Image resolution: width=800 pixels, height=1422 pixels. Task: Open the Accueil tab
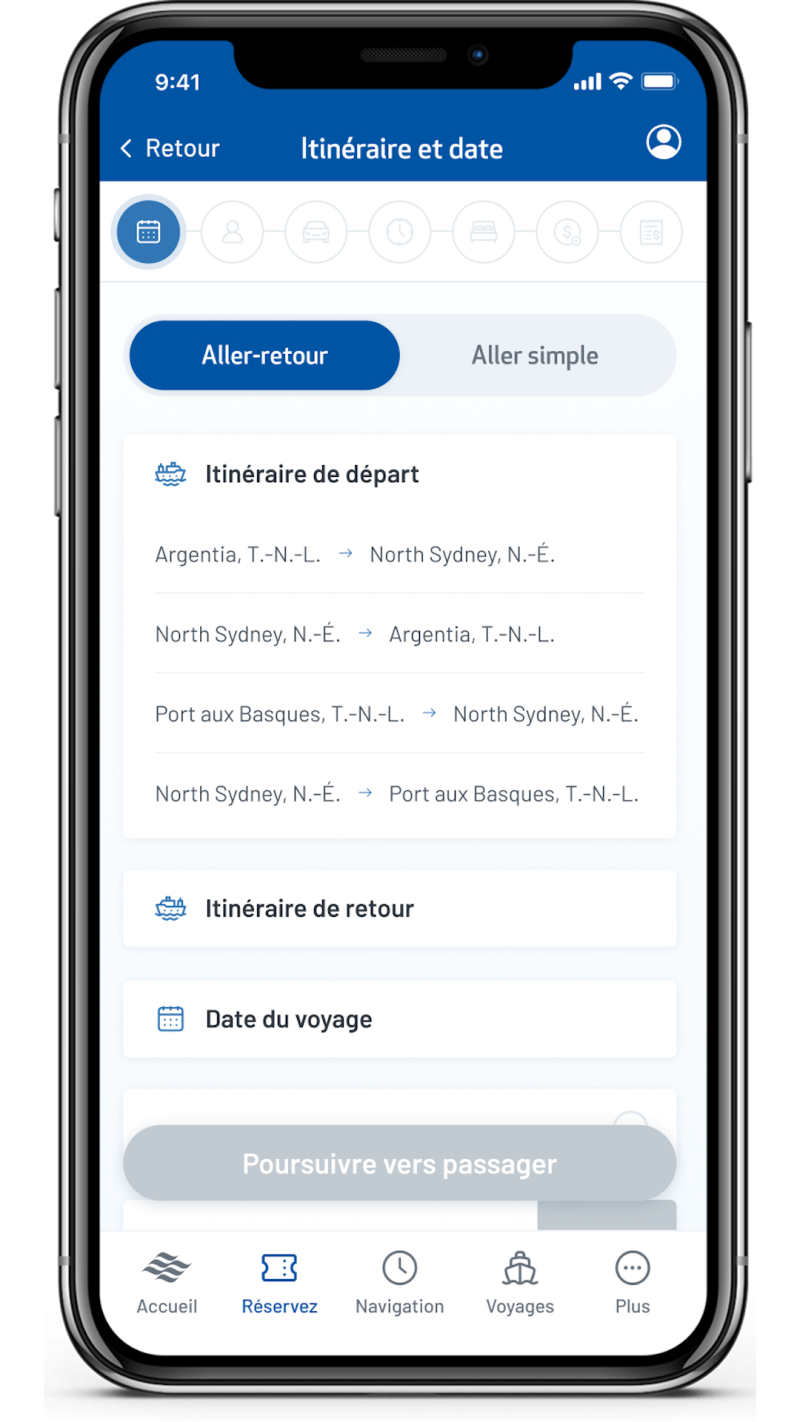click(x=167, y=1283)
